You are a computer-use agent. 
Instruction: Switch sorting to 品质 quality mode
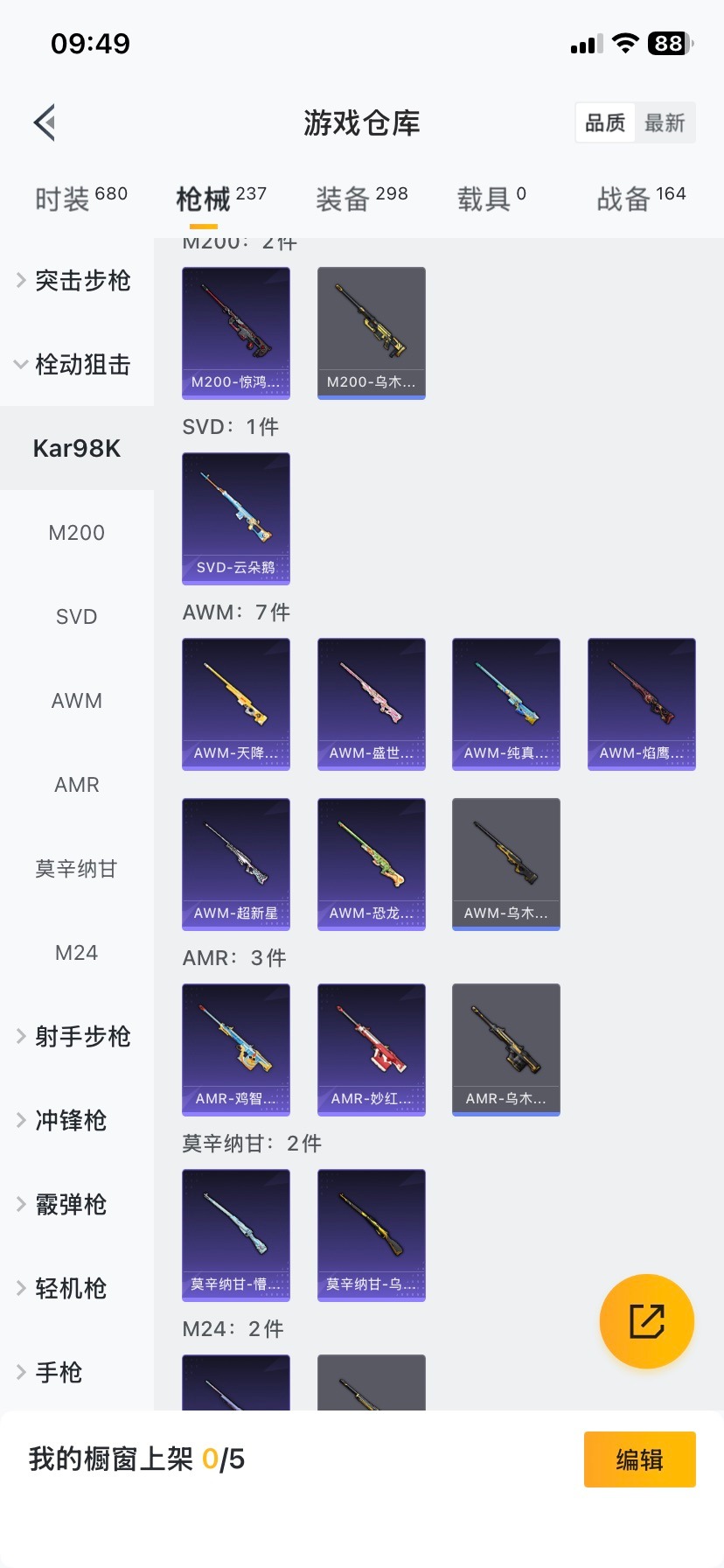click(604, 122)
